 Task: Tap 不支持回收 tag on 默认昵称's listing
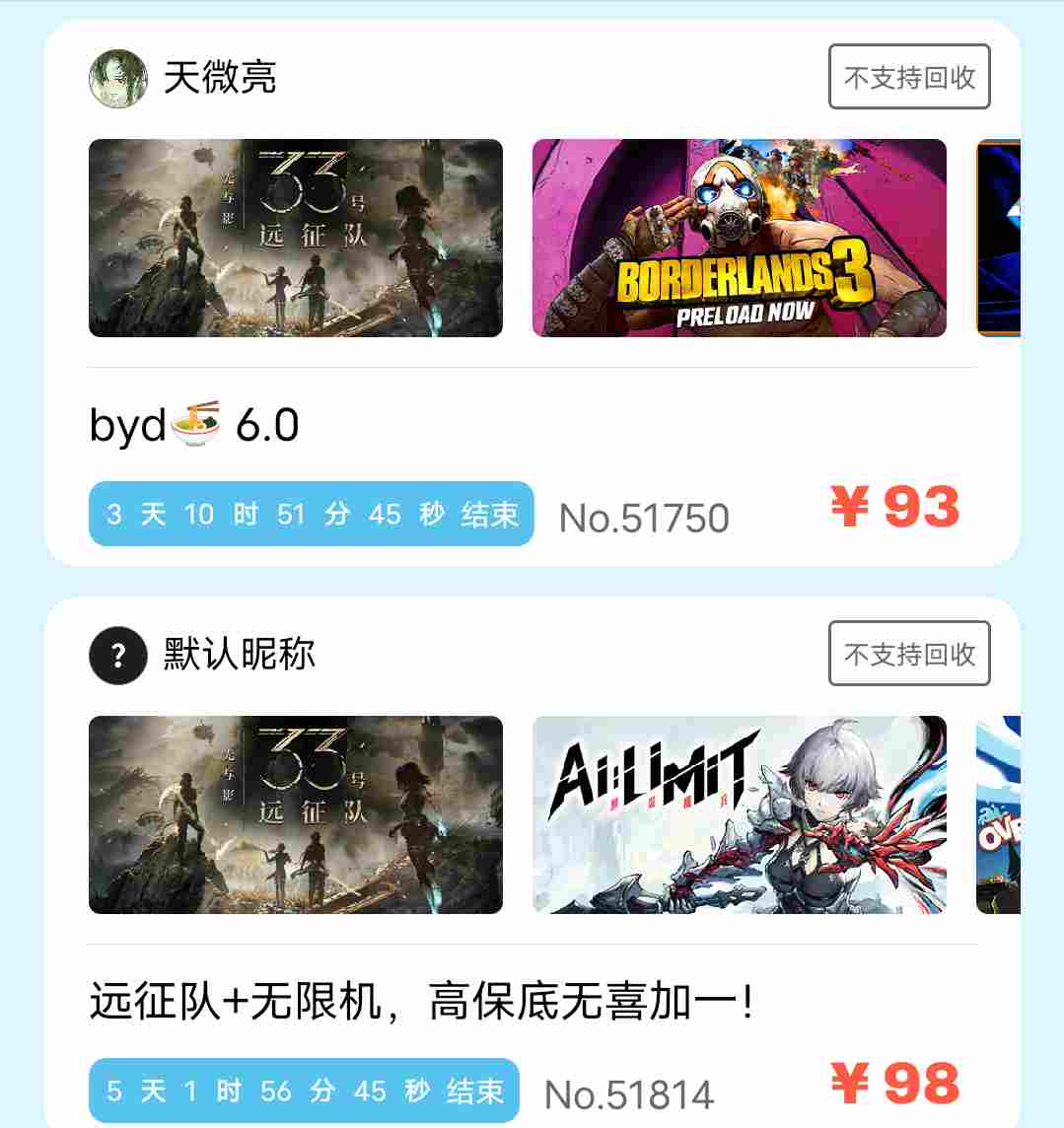[x=908, y=654]
